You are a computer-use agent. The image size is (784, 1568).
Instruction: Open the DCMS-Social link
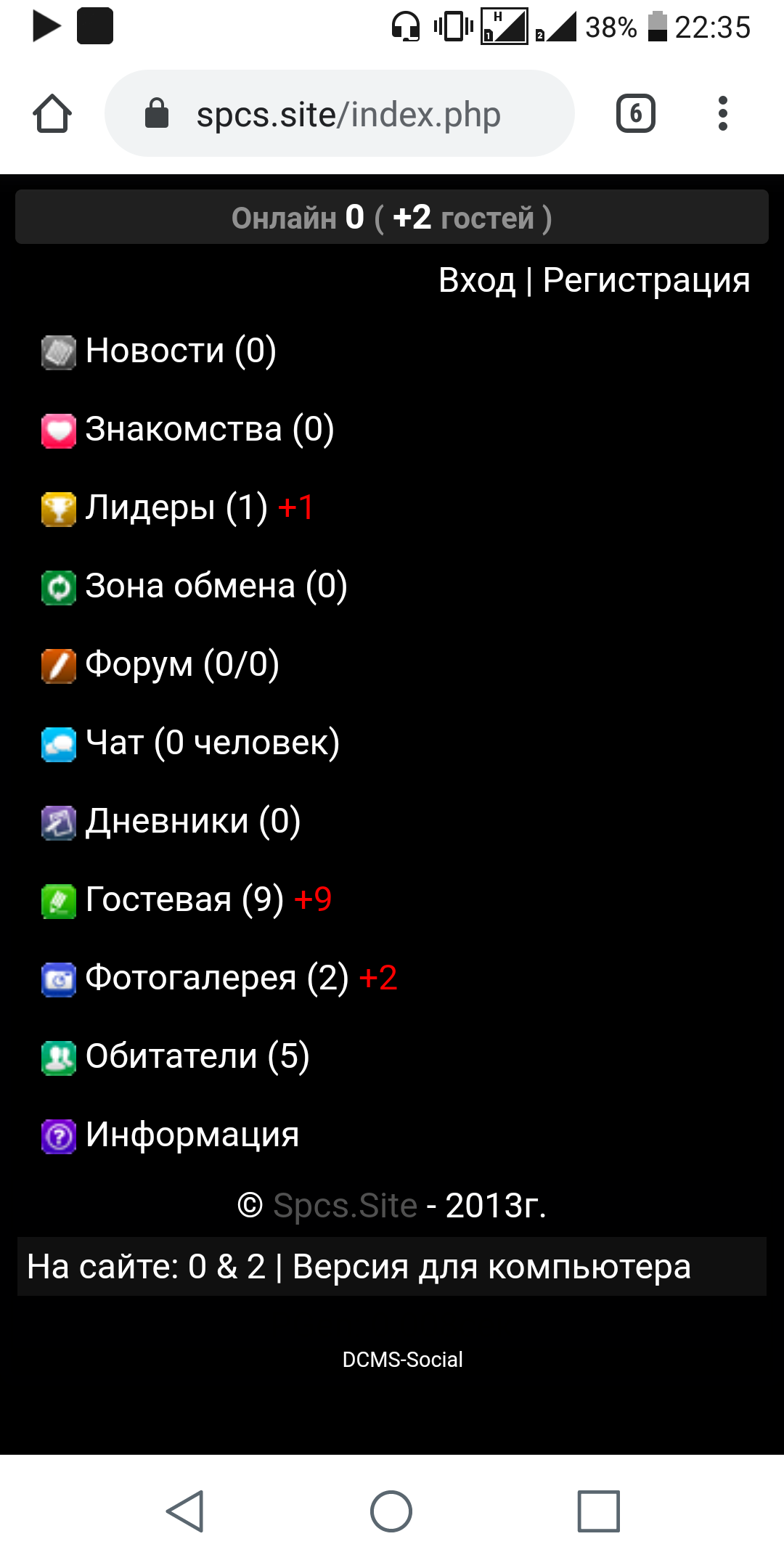(x=402, y=1360)
